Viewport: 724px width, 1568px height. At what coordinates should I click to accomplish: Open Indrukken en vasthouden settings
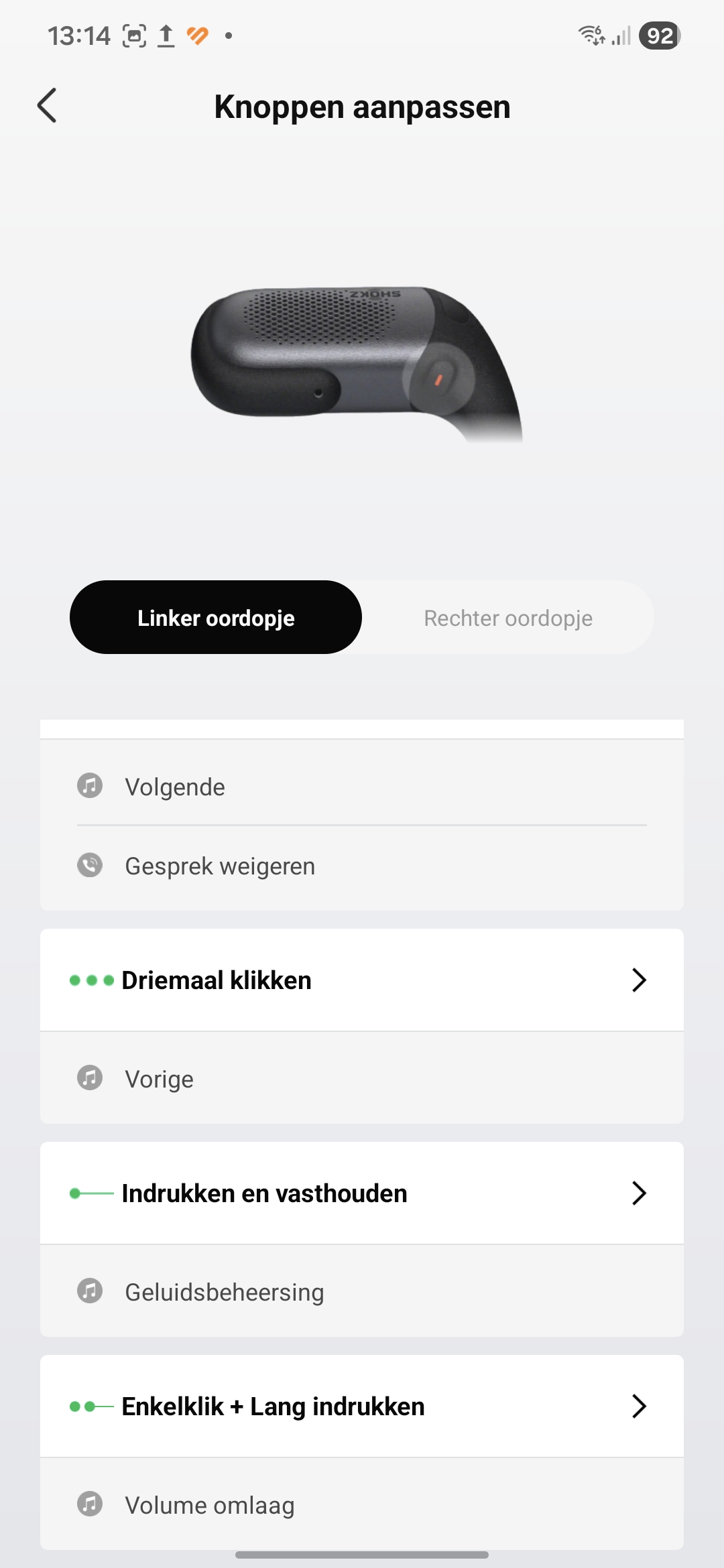click(x=362, y=1193)
